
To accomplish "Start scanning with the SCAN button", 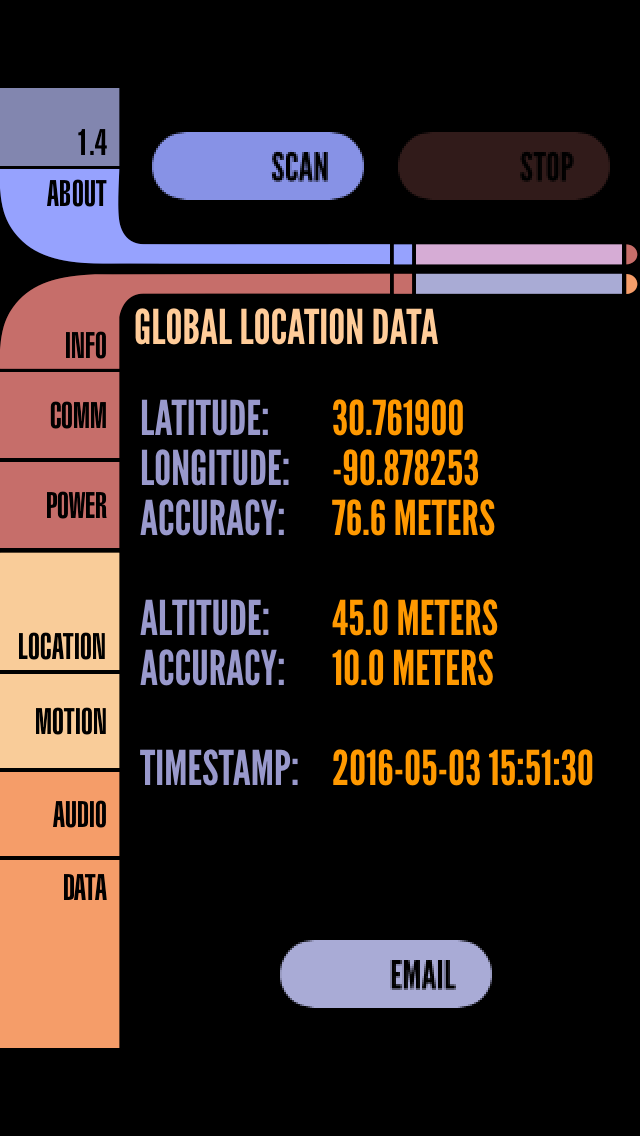I will tap(258, 166).
